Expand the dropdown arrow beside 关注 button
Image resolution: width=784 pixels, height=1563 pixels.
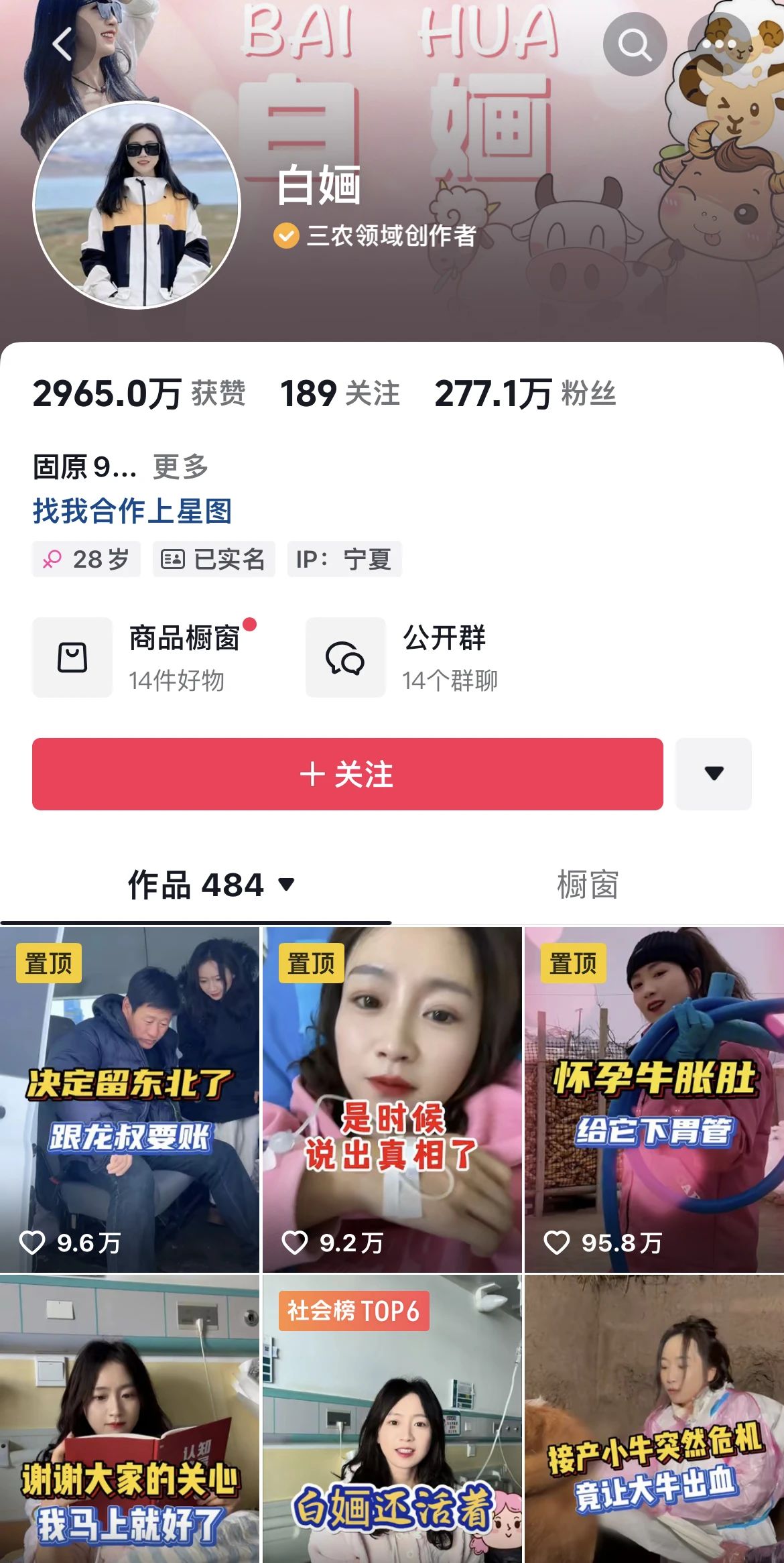(x=714, y=774)
